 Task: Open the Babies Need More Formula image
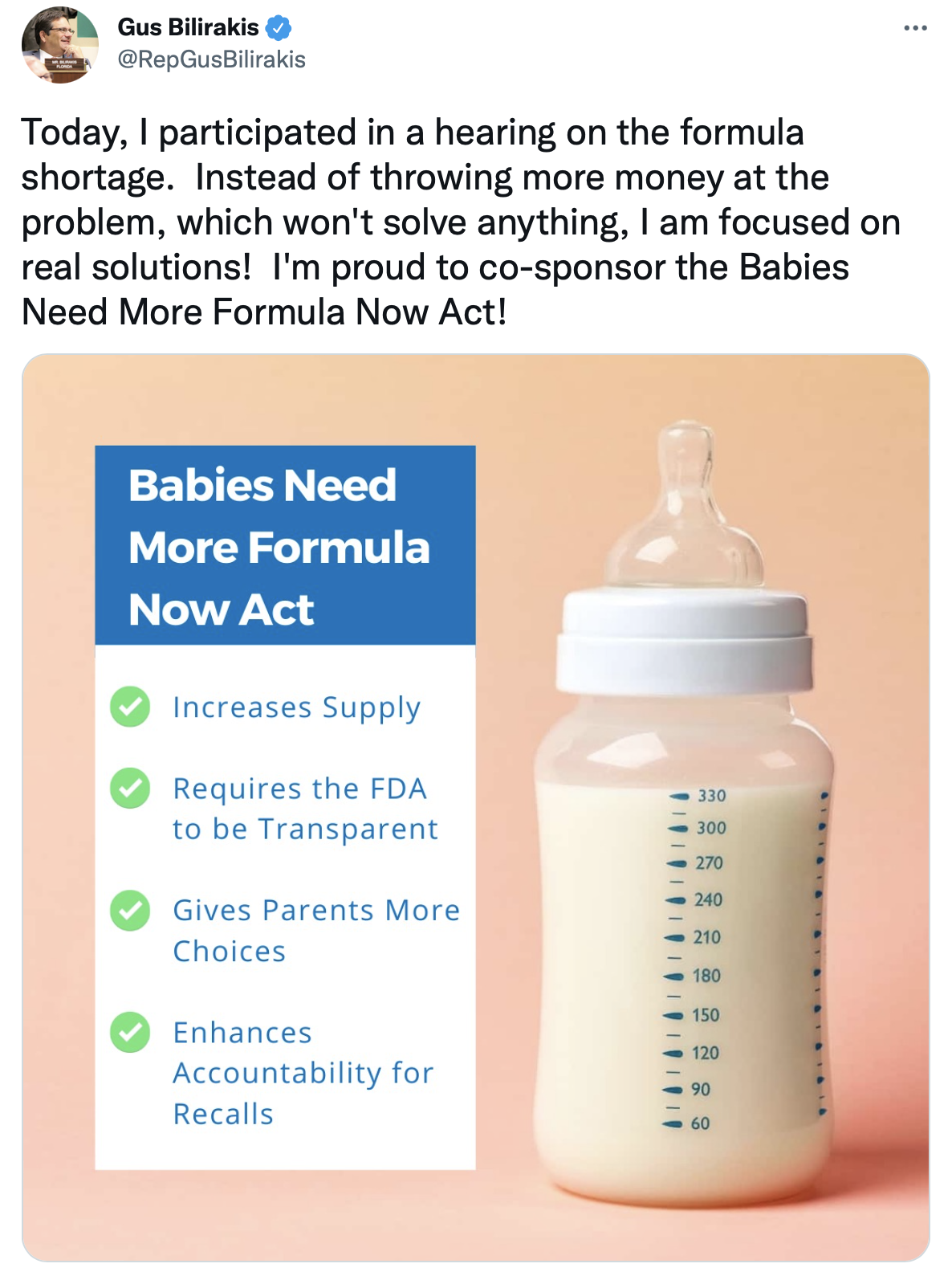click(x=475, y=807)
